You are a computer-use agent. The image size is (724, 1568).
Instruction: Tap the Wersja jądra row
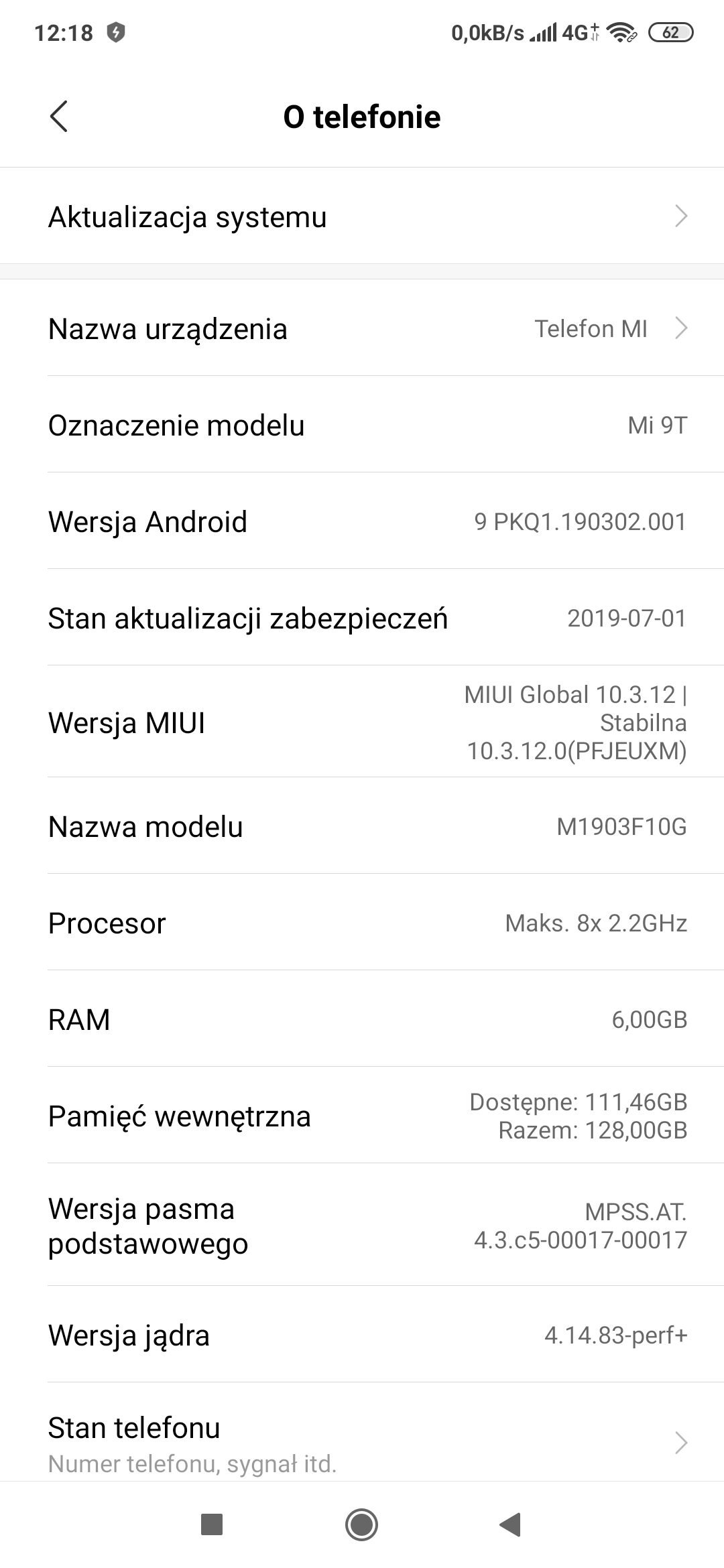[x=362, y=1335]
